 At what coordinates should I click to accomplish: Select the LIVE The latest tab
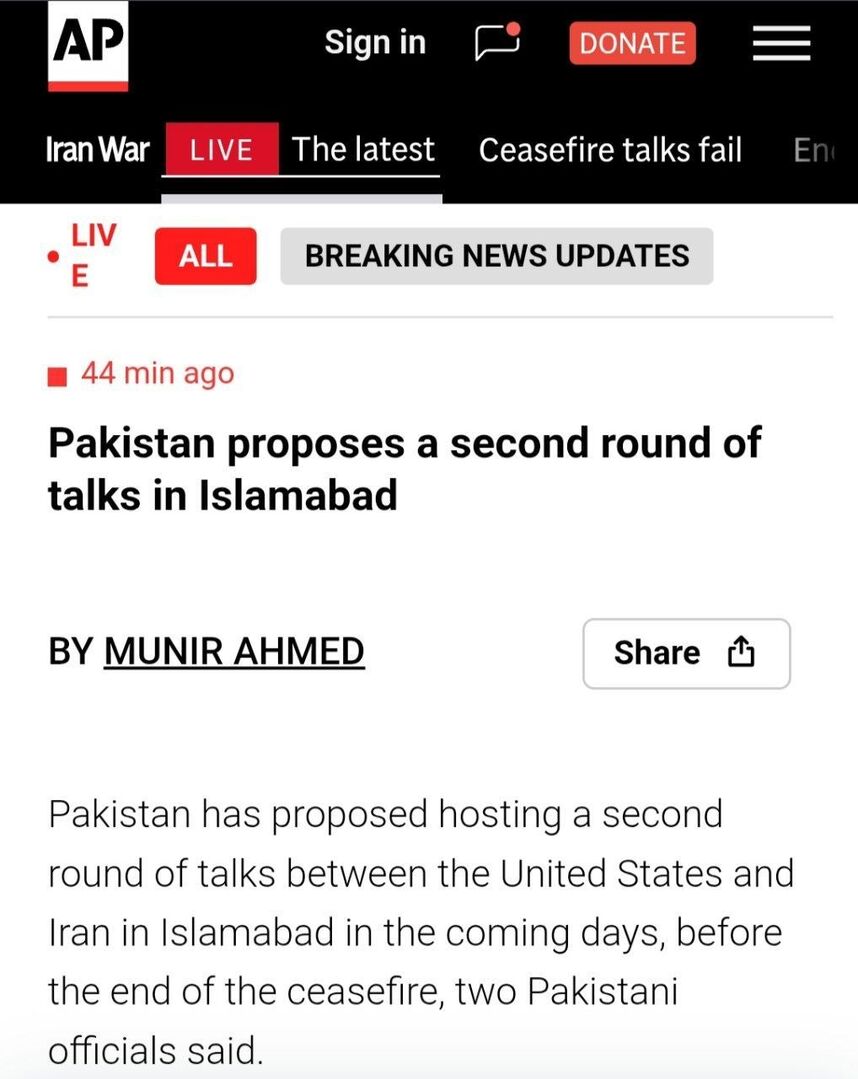click(301, 150)
